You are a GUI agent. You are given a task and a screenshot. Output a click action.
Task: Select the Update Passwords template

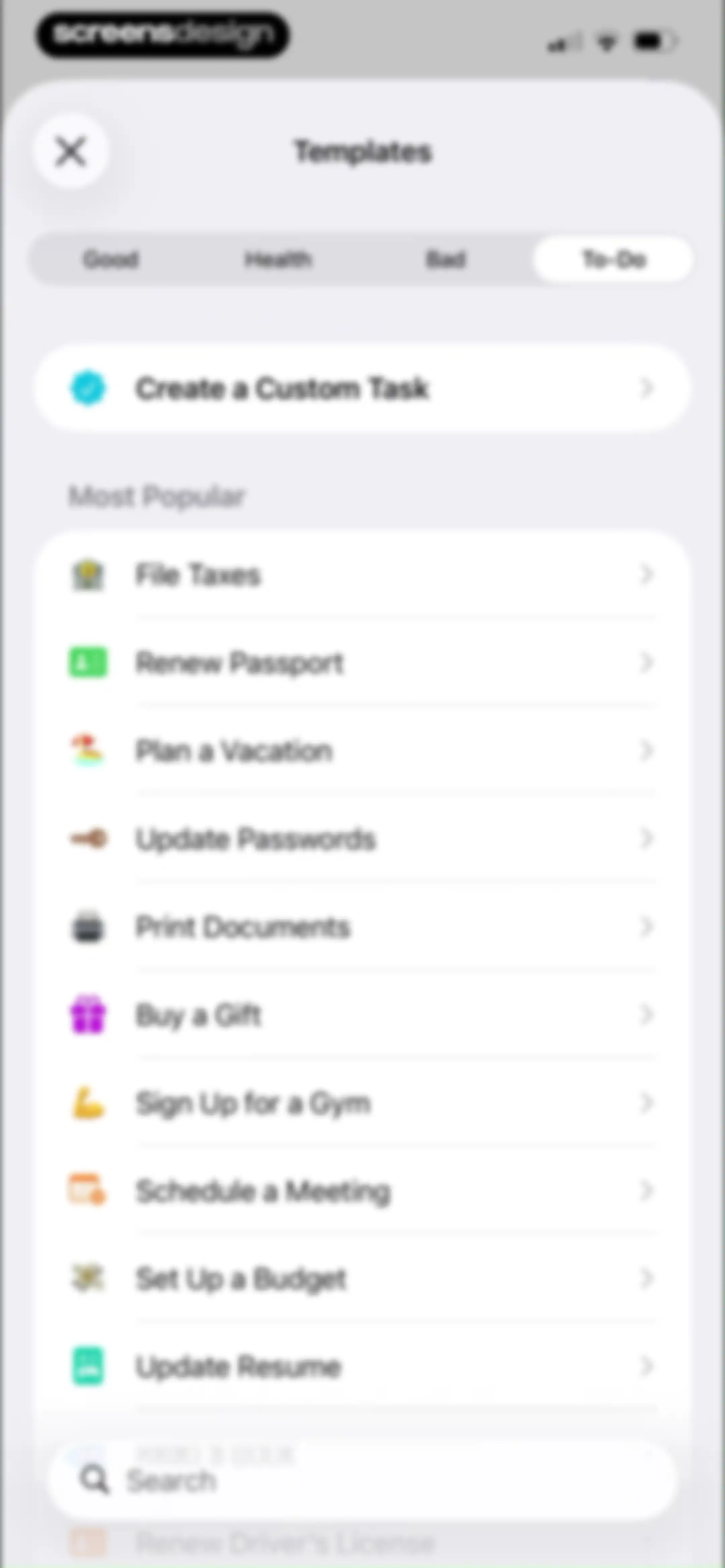[x=362, y=839]
